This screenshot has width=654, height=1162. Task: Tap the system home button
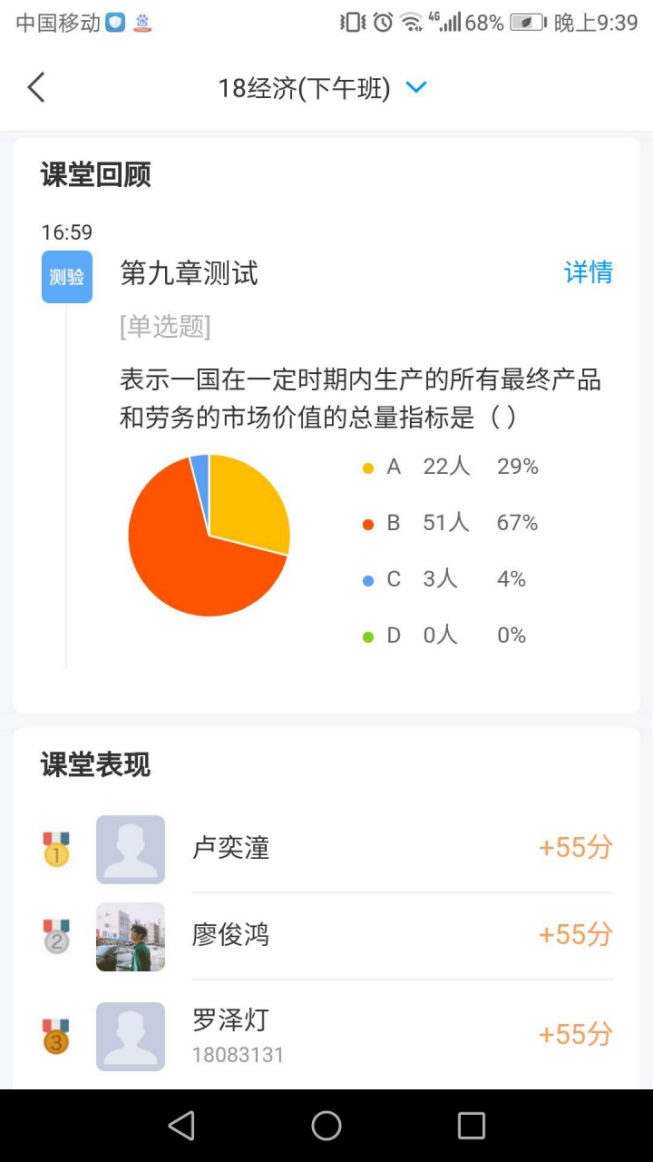[326, 1126]
